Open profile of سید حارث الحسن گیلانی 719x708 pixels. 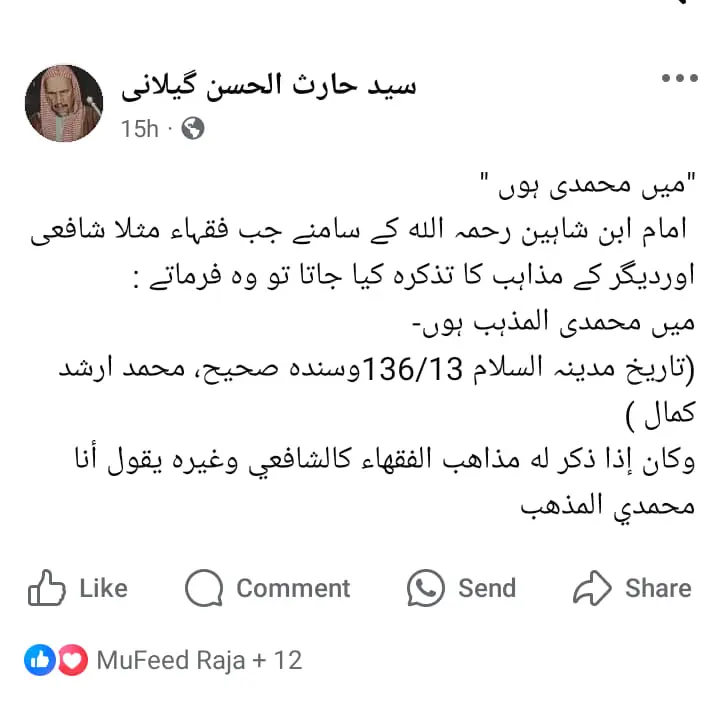[x=268, y=86]
